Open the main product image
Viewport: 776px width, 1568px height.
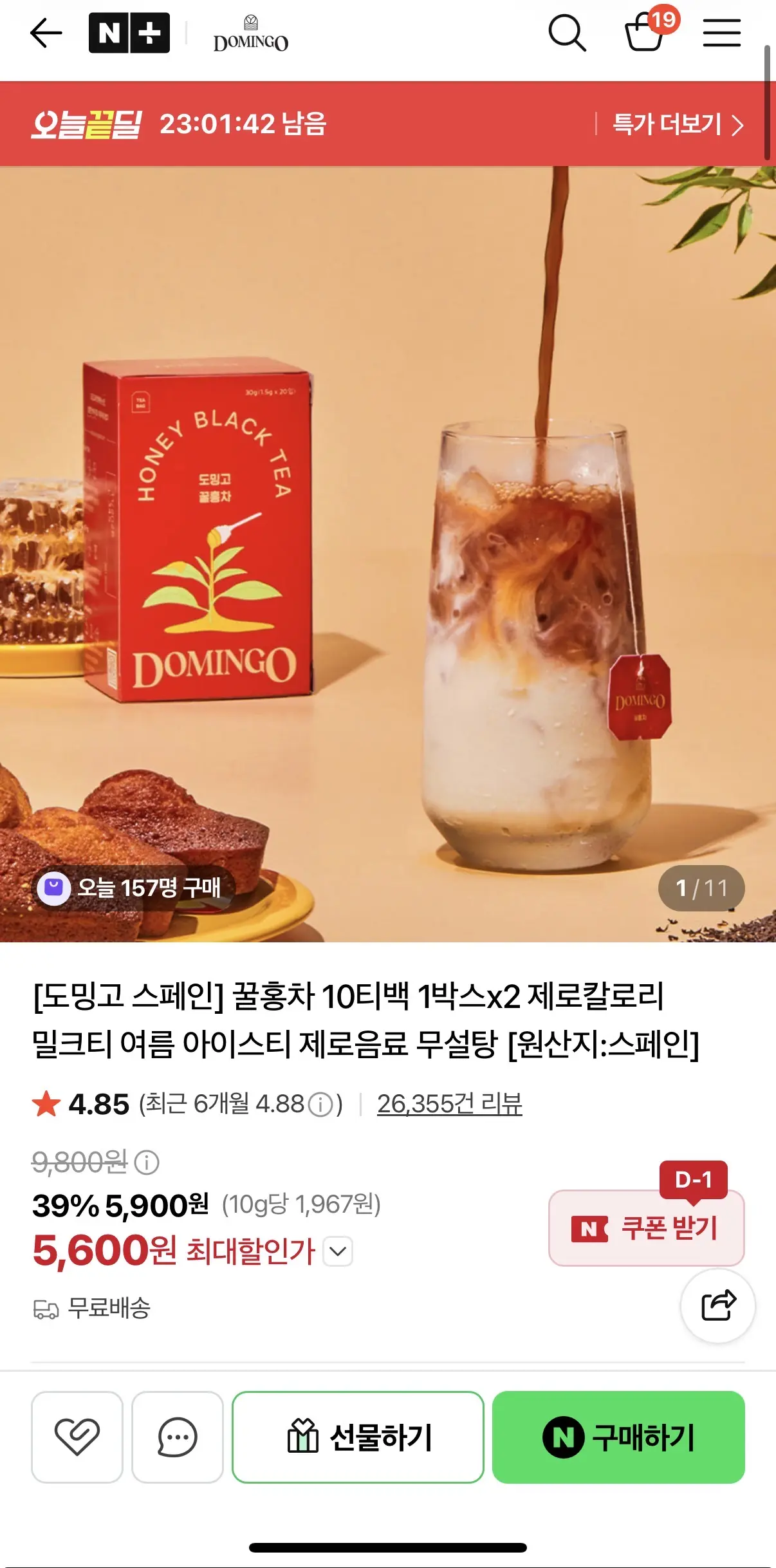pyautogui.click(x=388, y=554)
